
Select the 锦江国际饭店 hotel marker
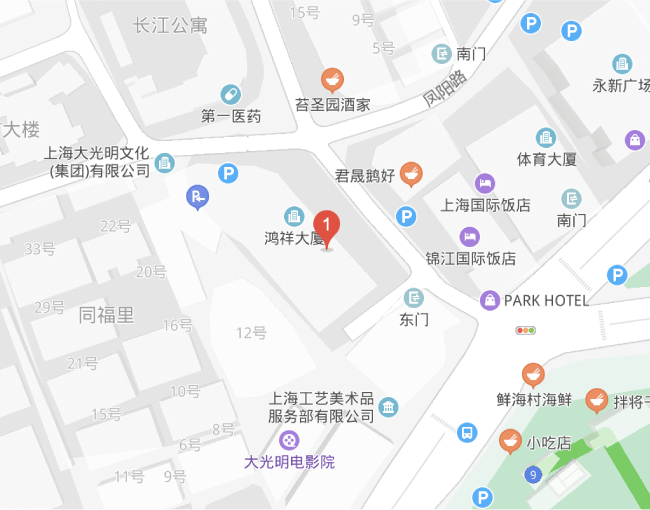(x=468, y=237)
